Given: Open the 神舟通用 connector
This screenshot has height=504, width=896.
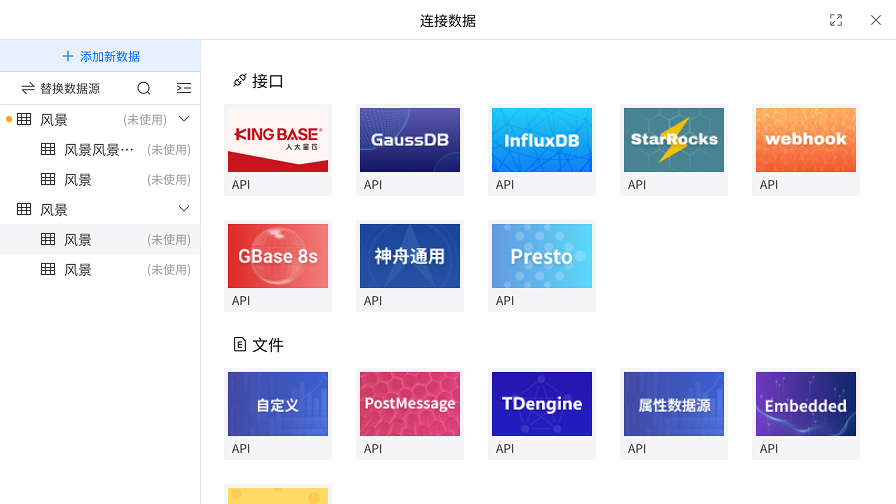Looking at the screenshot, I should coord(410,256).
